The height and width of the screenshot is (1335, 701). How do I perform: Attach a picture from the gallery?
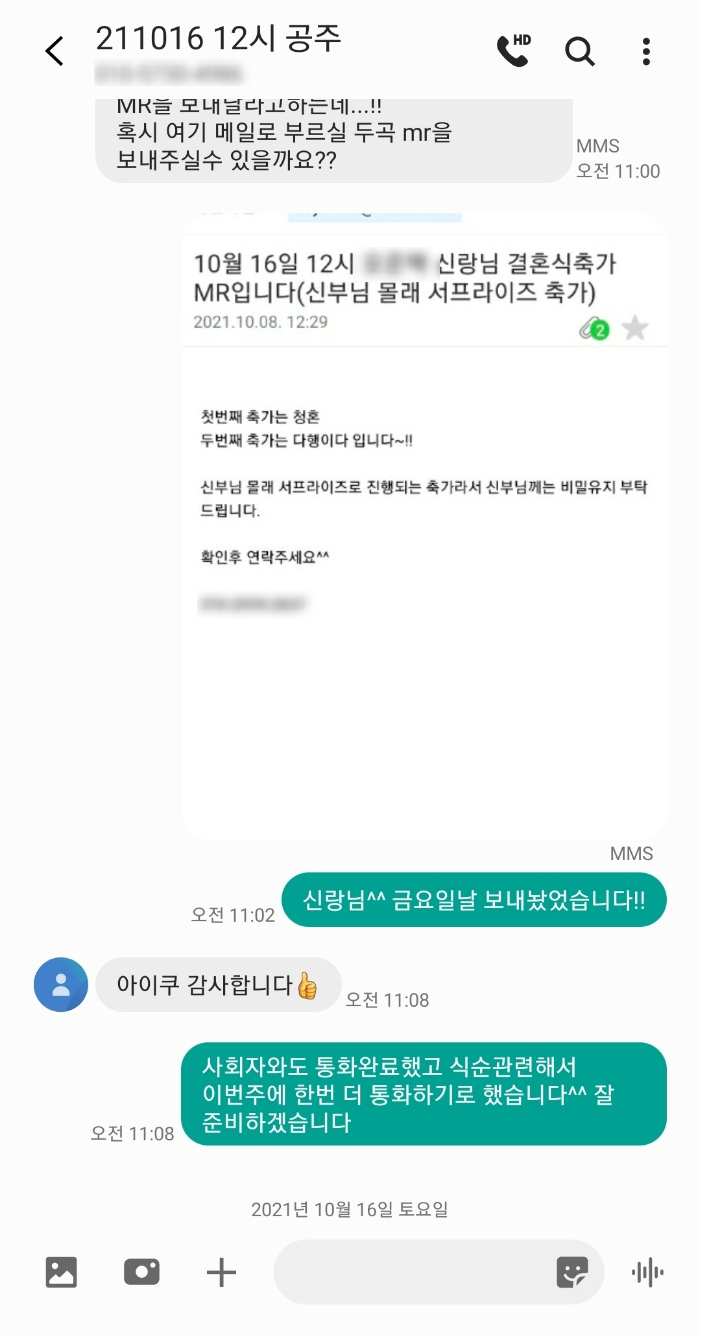pyautogui.click(x=61, y=1272)
